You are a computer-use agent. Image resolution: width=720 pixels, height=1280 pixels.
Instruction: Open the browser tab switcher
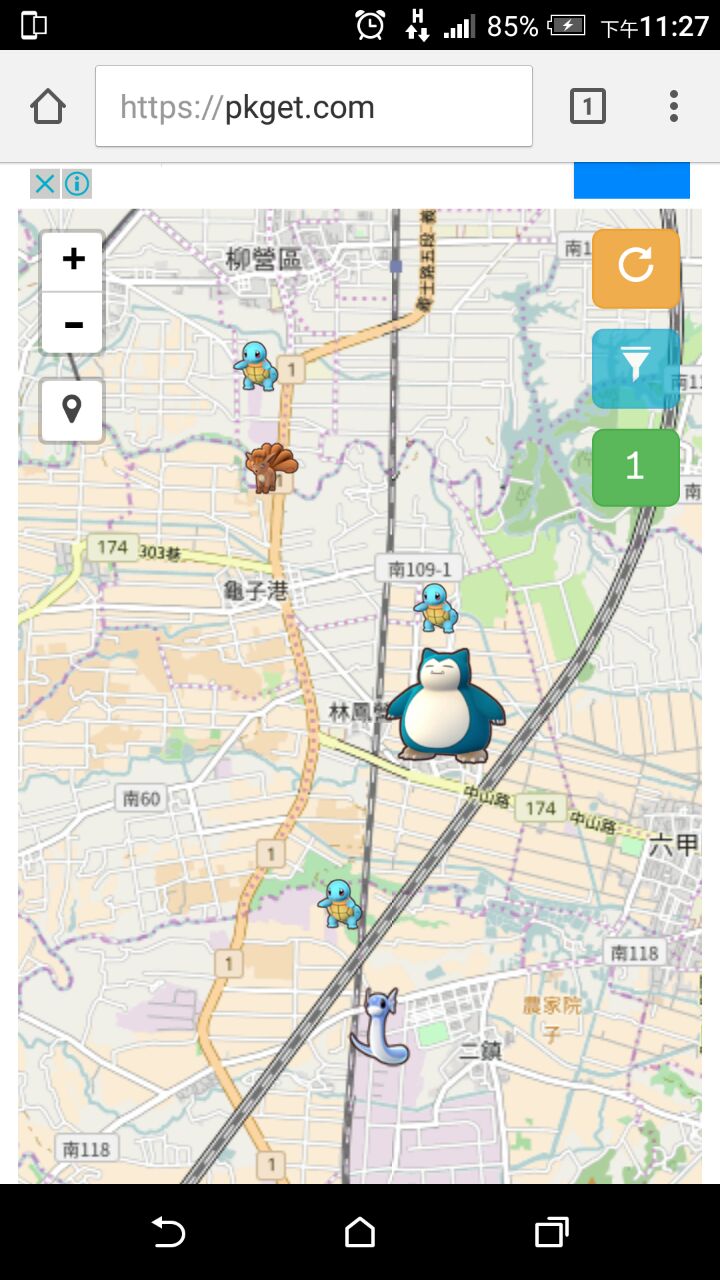tap(588, 106)
